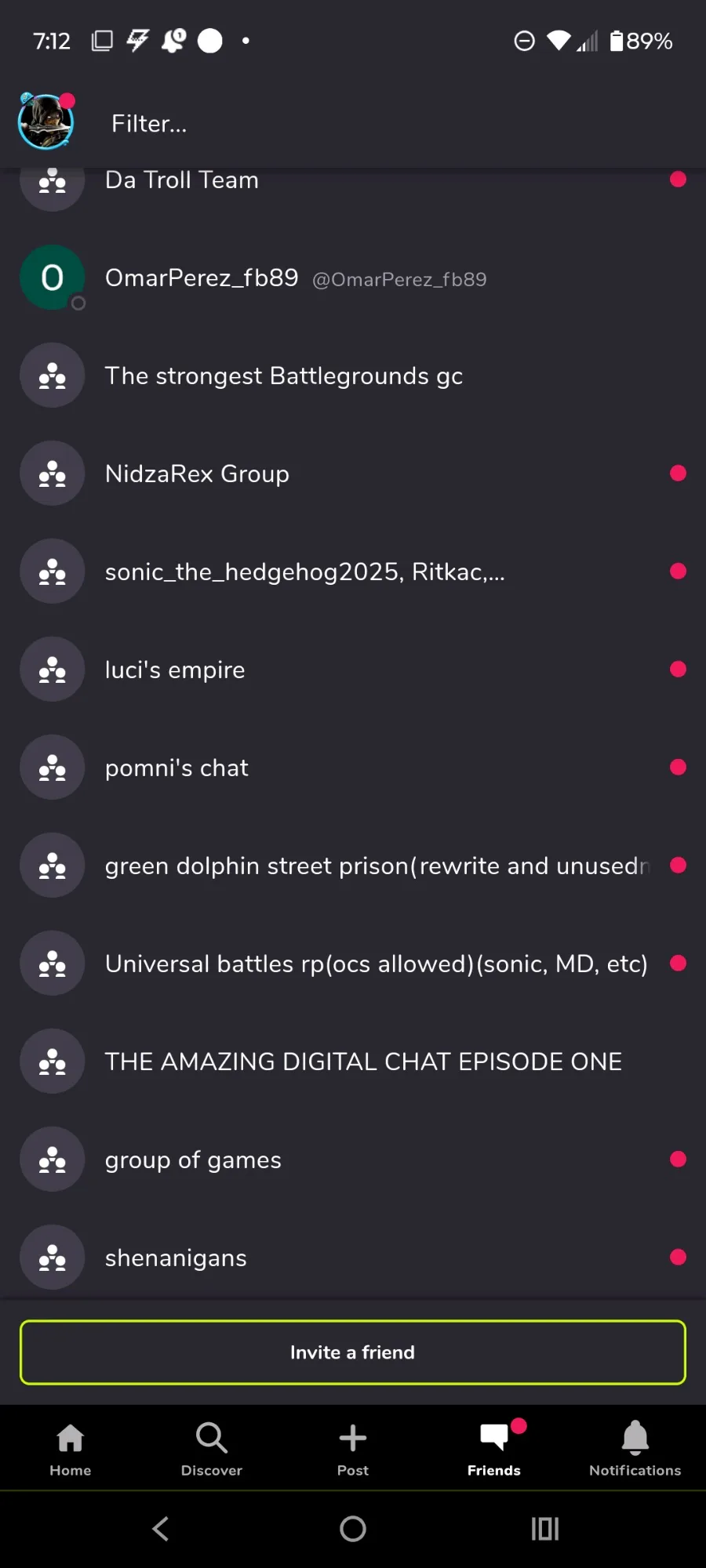Screen dimensions: 706x1568
Task: Create a new Post
Action: (x=353, y=1449)
